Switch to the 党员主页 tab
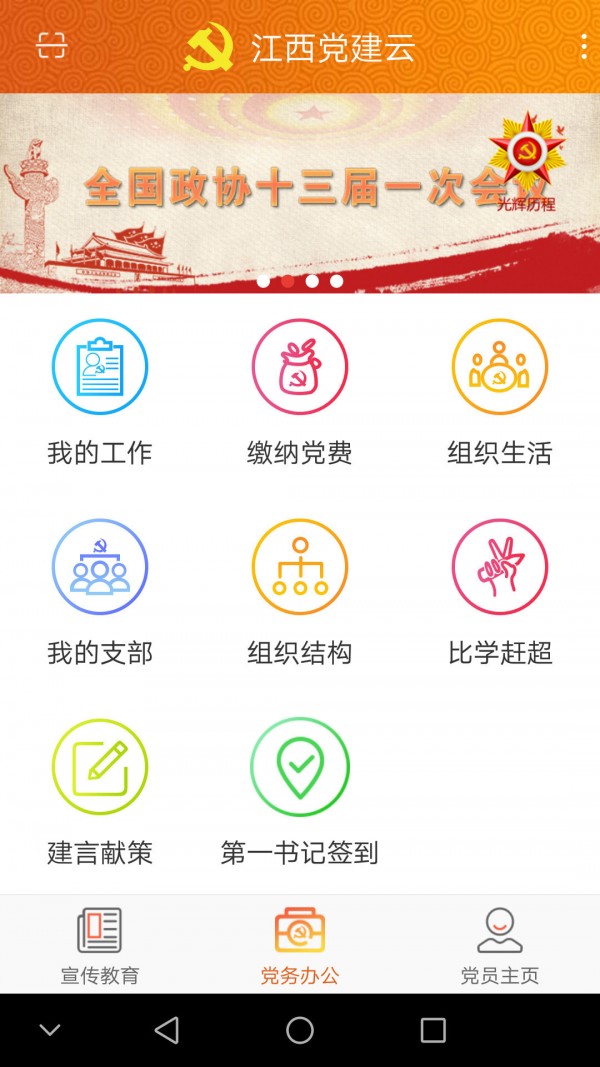The height and width of the screenshot is (1067, 600). [x=500, y=945]
